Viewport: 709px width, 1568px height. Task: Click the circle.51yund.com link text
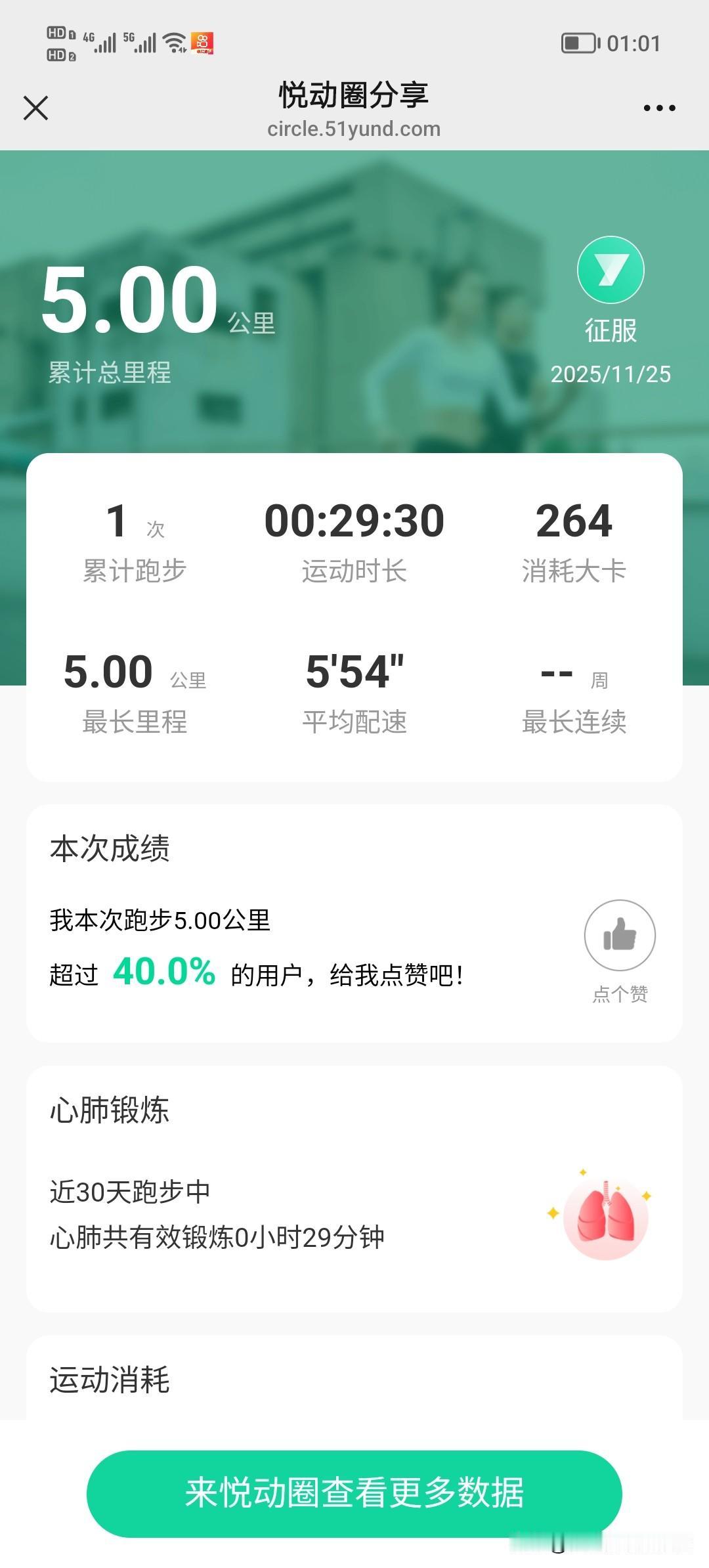[x=354, y=129]
